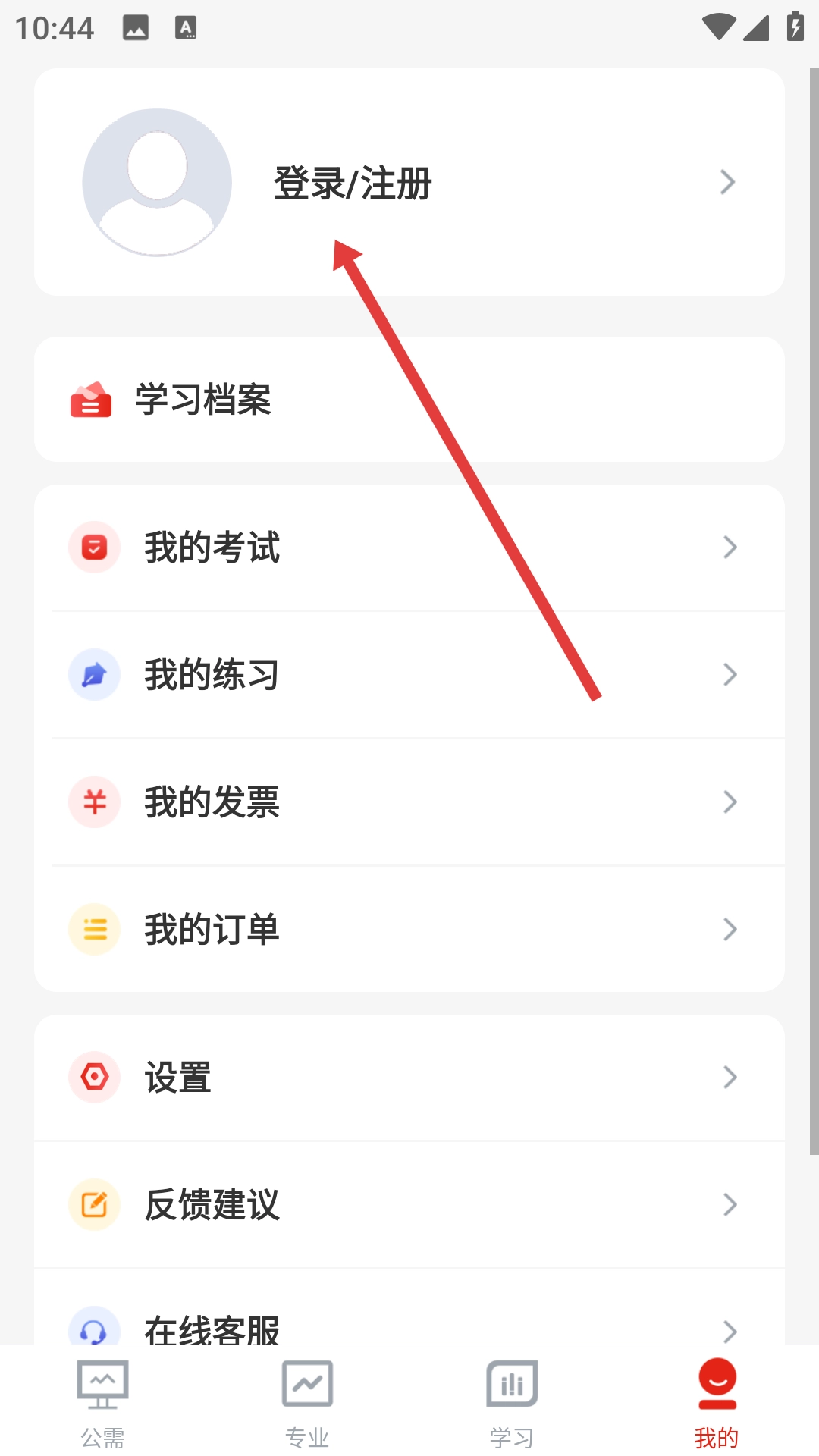Open 学习档案 study records

[x=203, y=400]
